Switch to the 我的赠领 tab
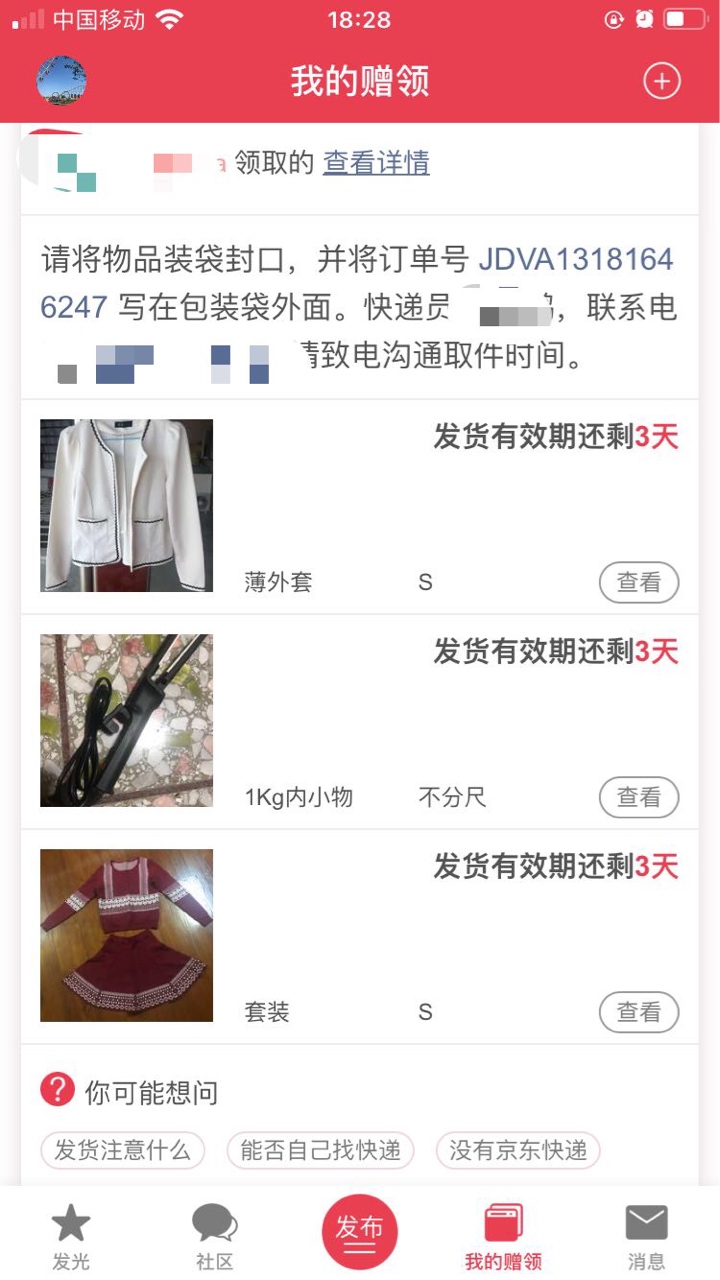Viewport: 720px width, 1280px height. coord(503,1235)
